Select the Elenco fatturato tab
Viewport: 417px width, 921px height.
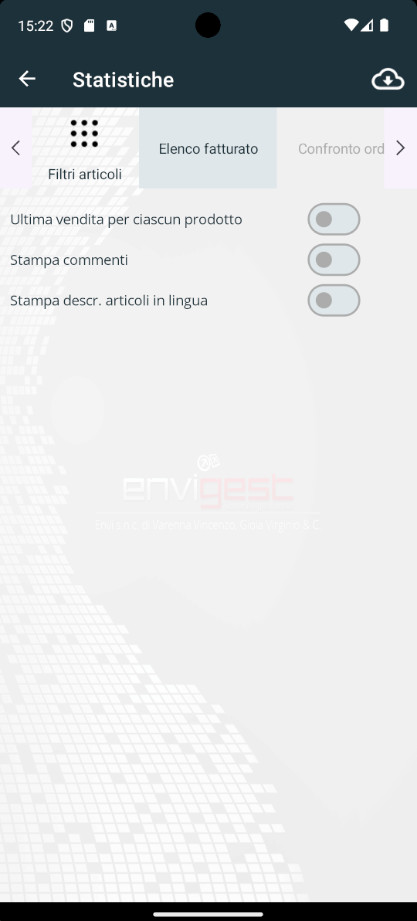point(208,149)
